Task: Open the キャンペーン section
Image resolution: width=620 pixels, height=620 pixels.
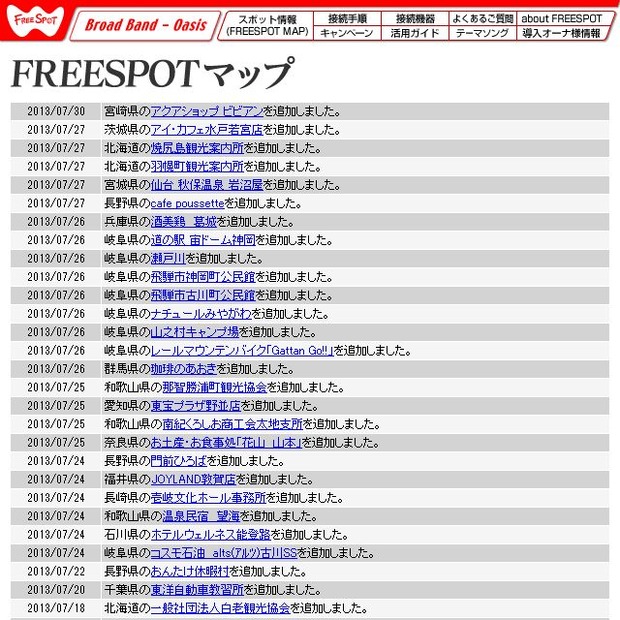Action: (347, 33)
